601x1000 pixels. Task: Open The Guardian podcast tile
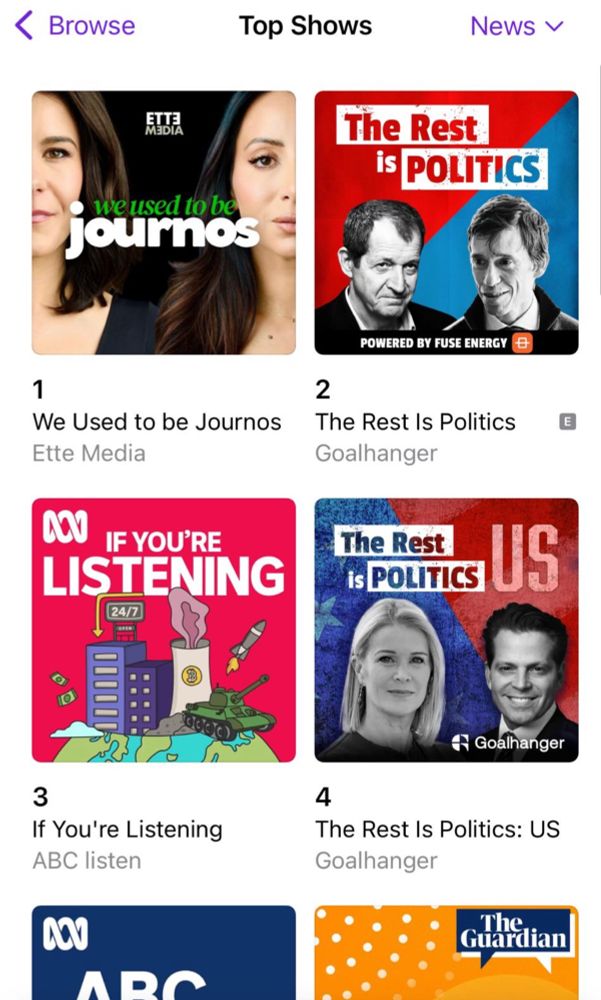(446, 953)
